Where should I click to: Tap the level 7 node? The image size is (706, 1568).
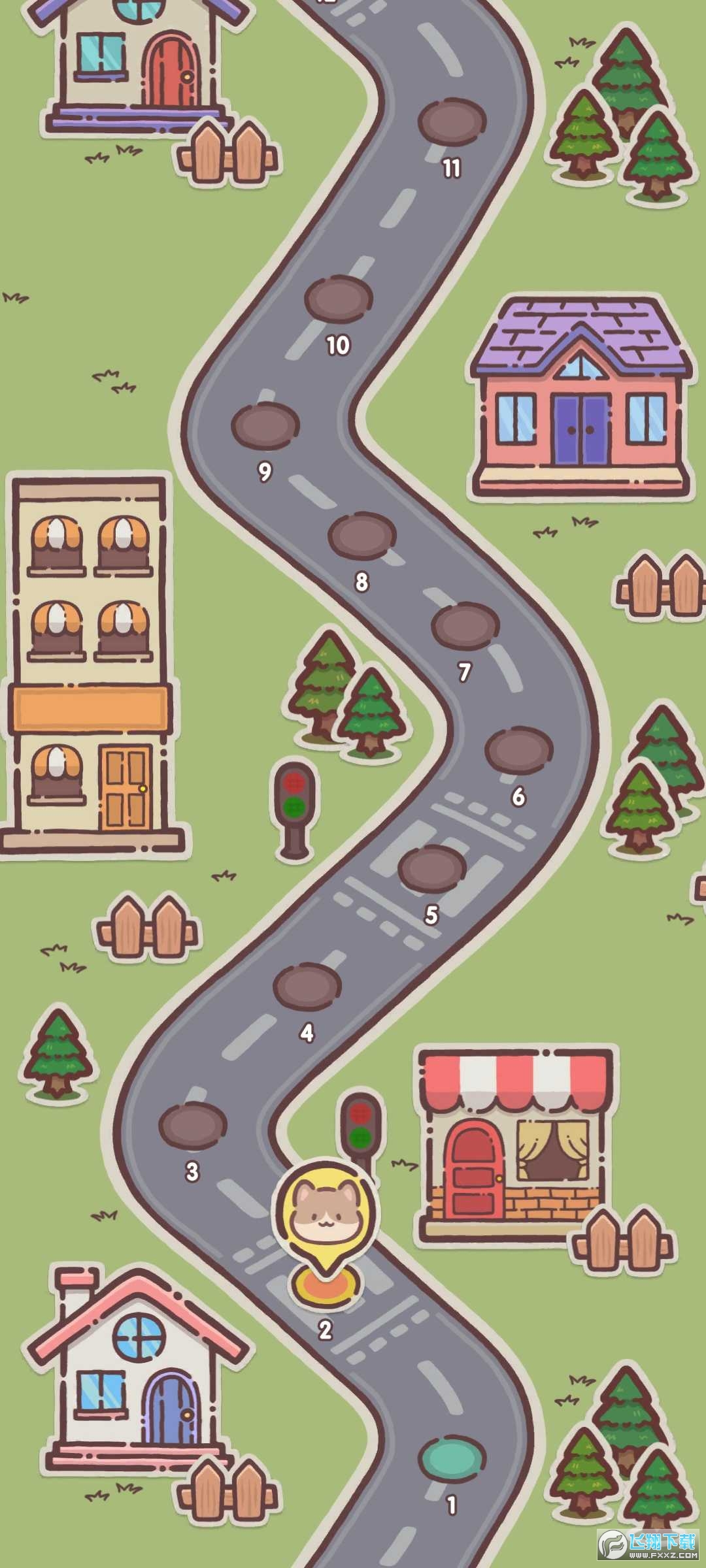465,626
